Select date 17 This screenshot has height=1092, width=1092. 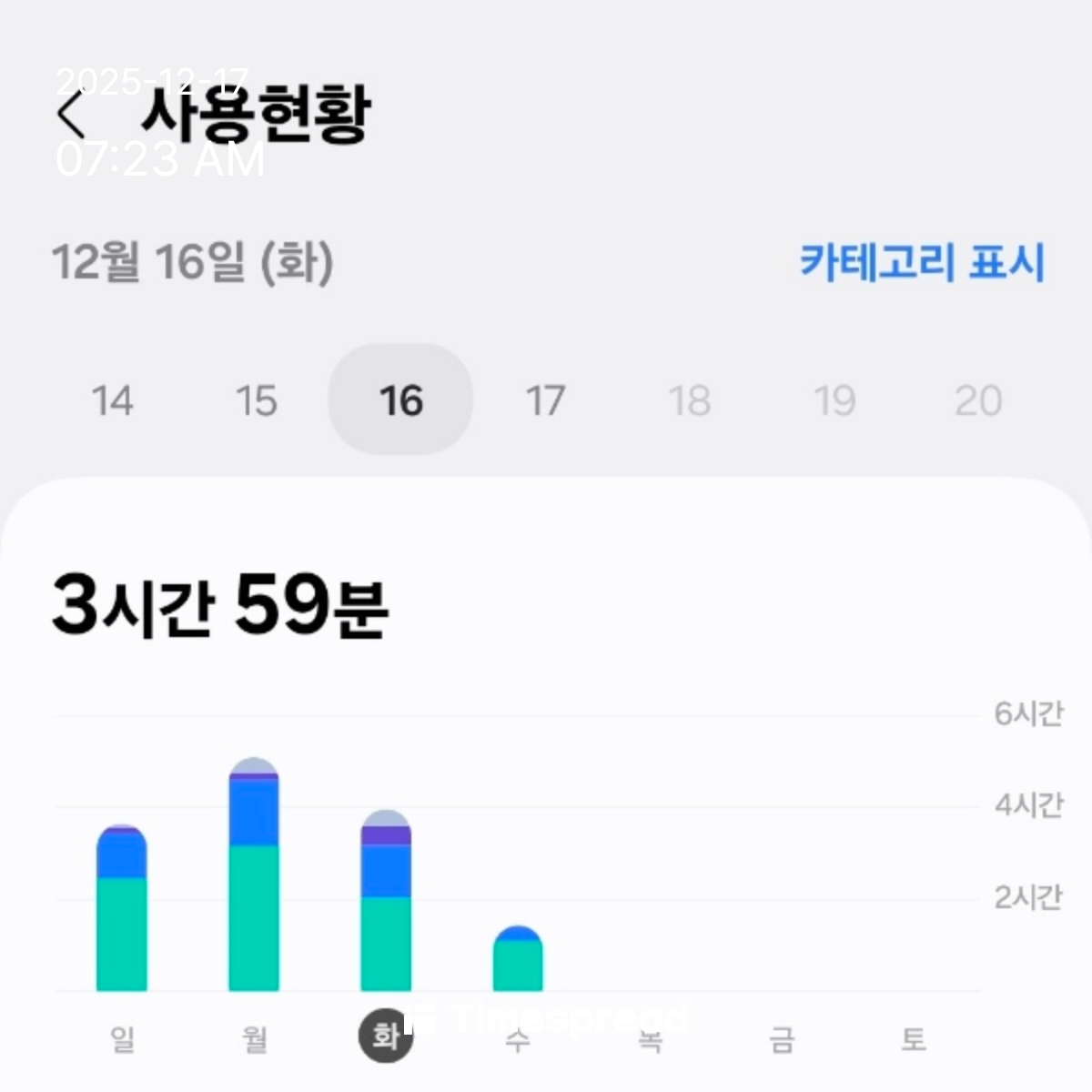coord(545,400)
